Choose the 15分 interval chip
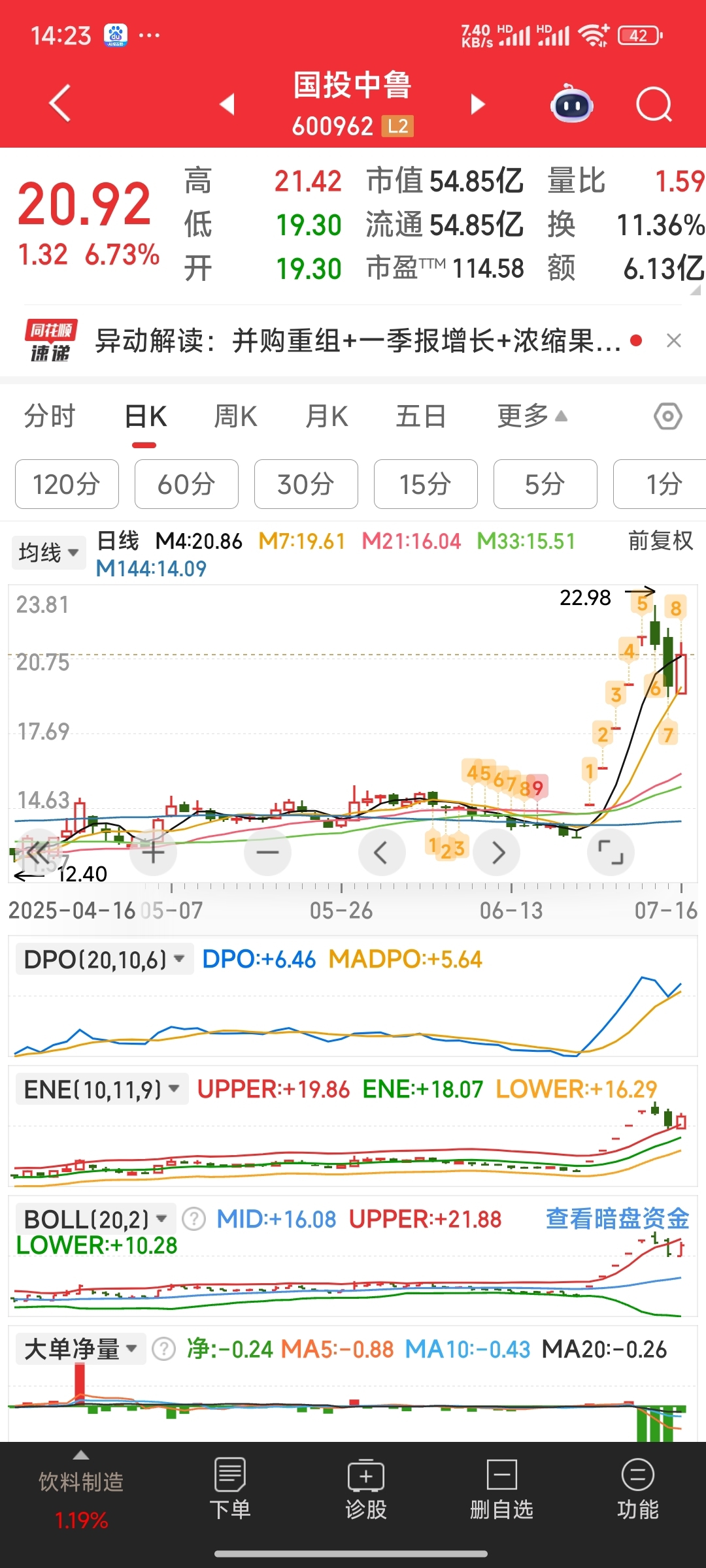This screenshot has height=1568, width=706. [x=426, y=484]
